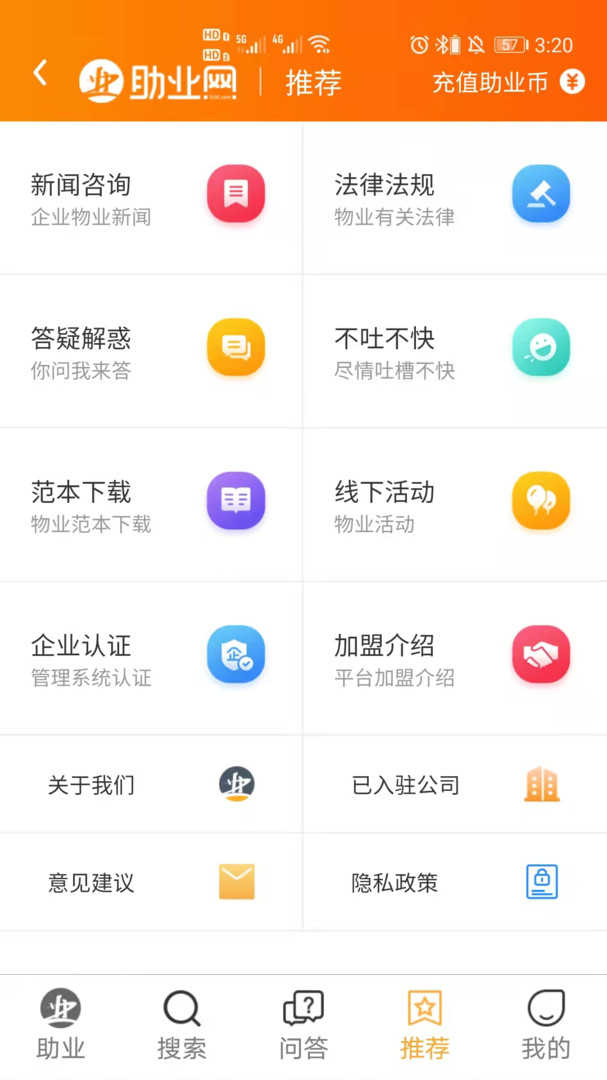The height and width of the screenshot is (1080, 607).
Task: Select the 推荐 recommend tab
Action: (425, 1025)
